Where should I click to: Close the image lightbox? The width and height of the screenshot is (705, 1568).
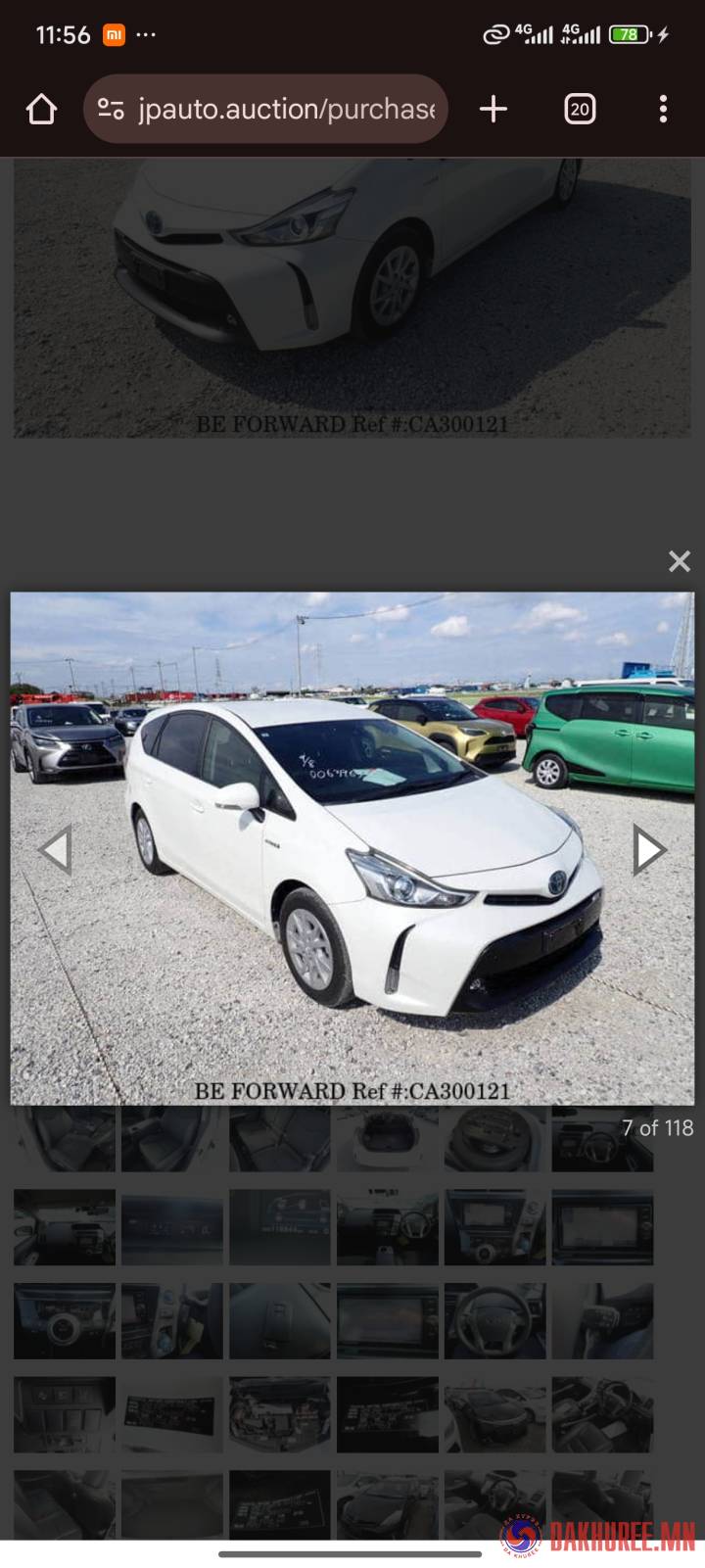679,561
